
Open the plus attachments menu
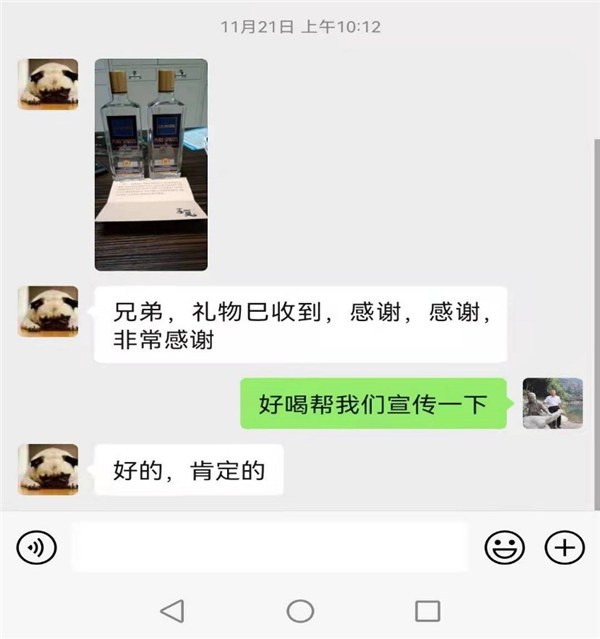[x=565, y=547]
